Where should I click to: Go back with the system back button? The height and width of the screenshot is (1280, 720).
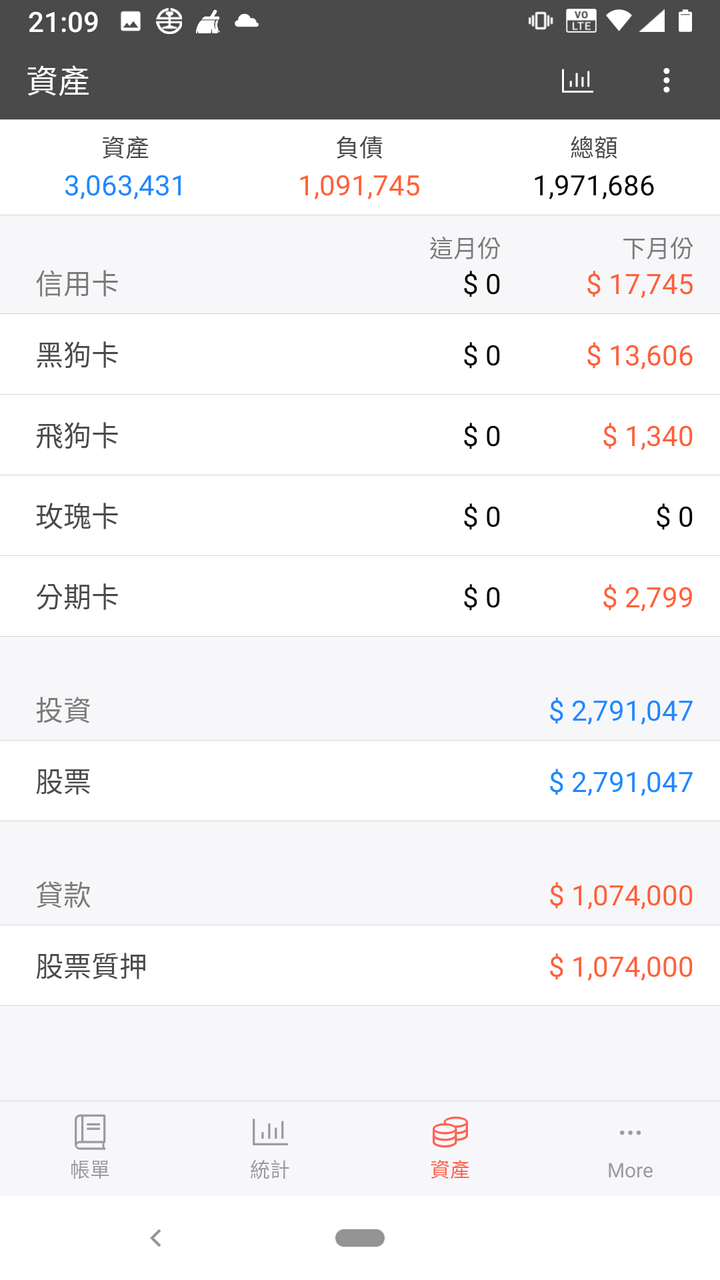(x=156, y=1238)
